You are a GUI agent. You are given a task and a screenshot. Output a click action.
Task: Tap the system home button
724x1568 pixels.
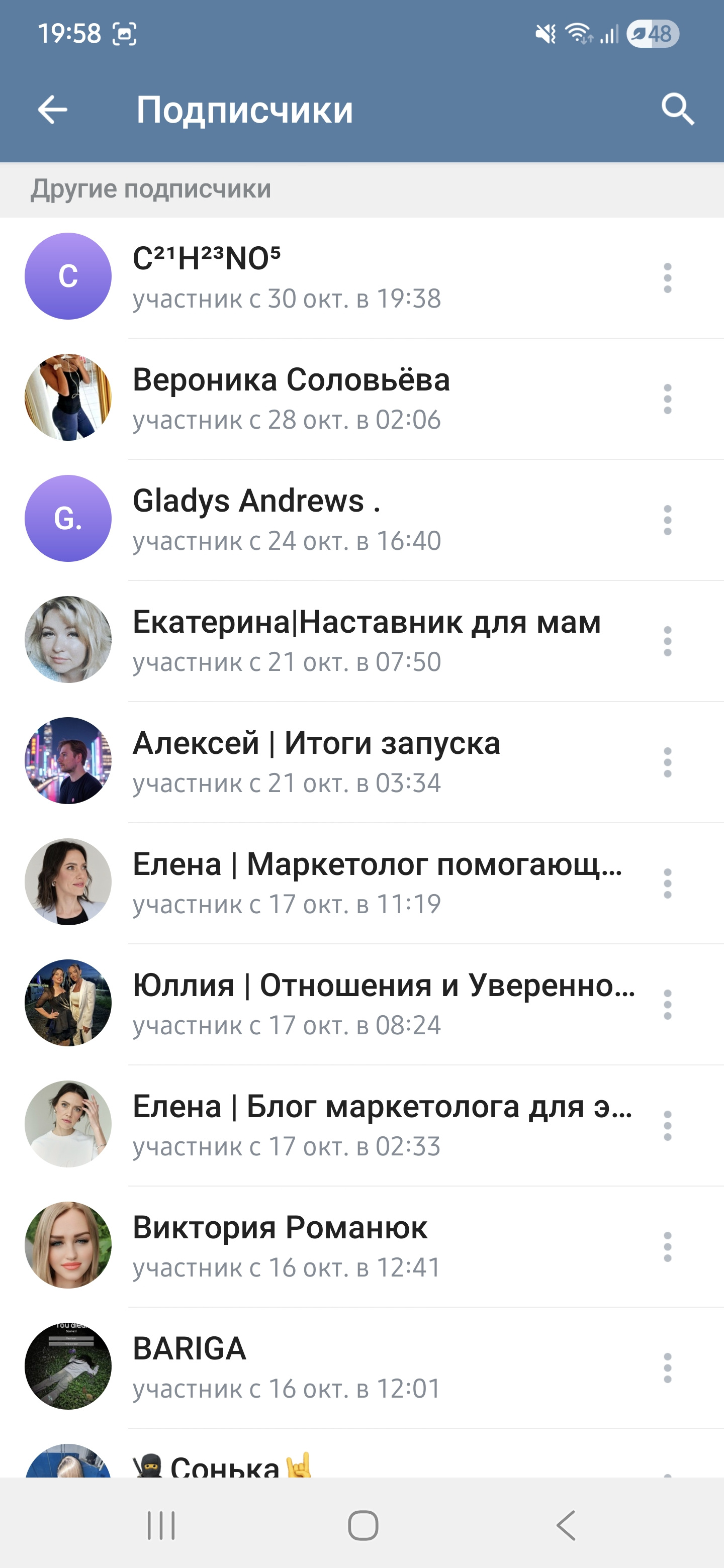363,1526
